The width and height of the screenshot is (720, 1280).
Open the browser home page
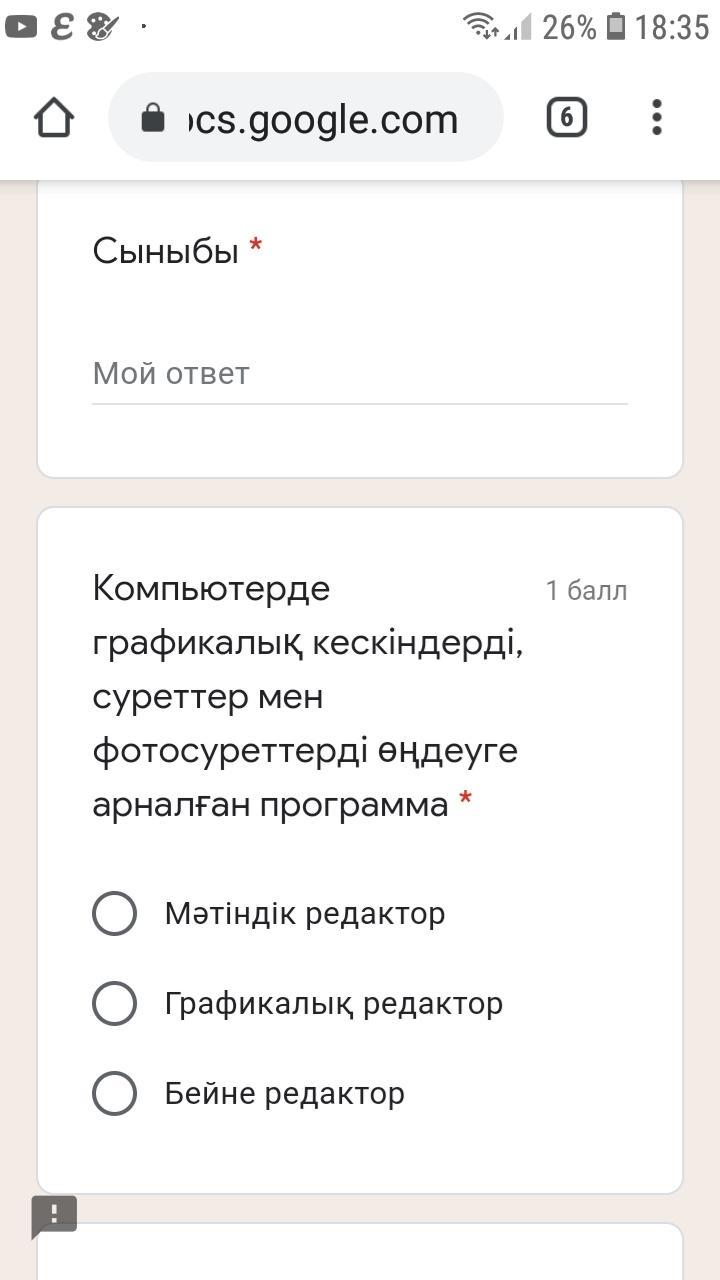click(x=54, y=118)
